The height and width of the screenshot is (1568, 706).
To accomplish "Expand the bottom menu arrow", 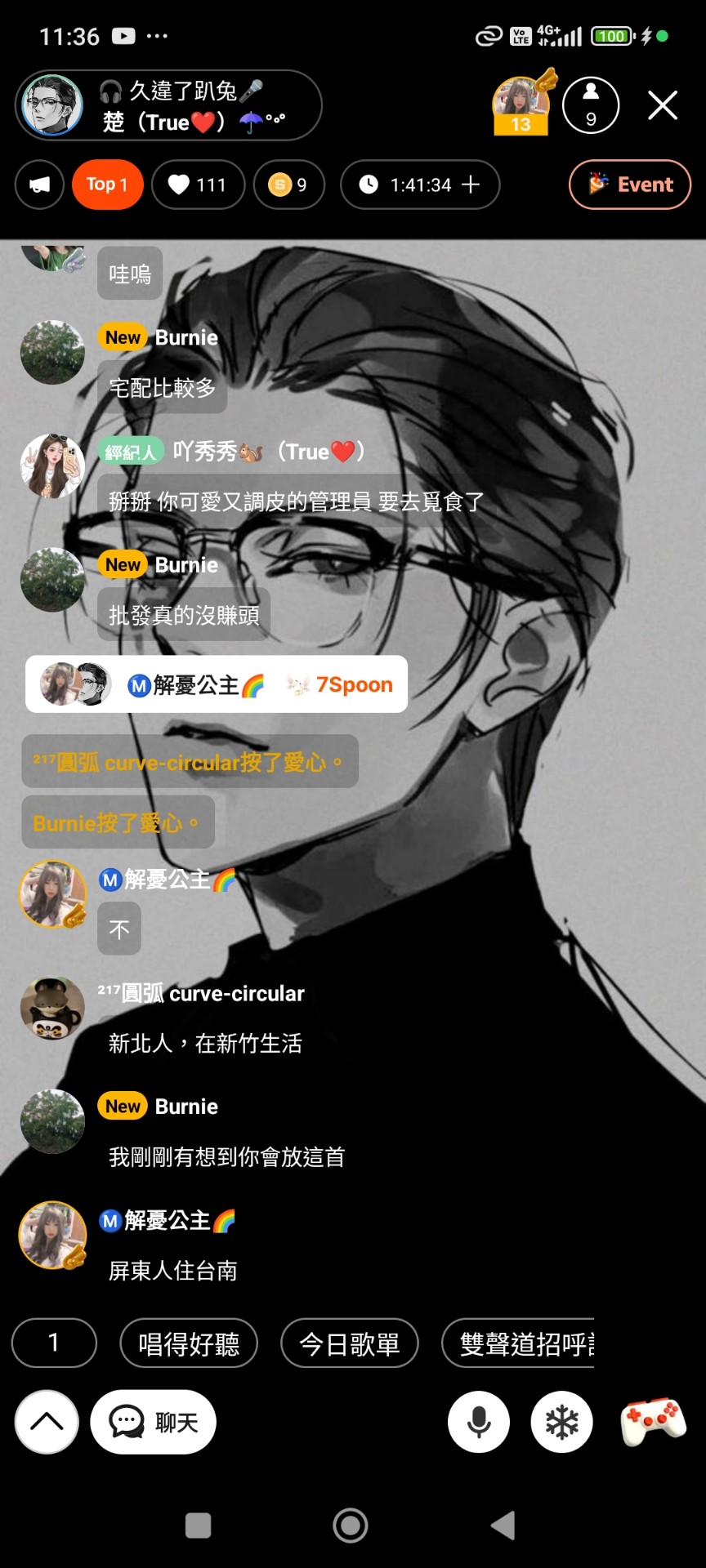I will (47, 1422).
